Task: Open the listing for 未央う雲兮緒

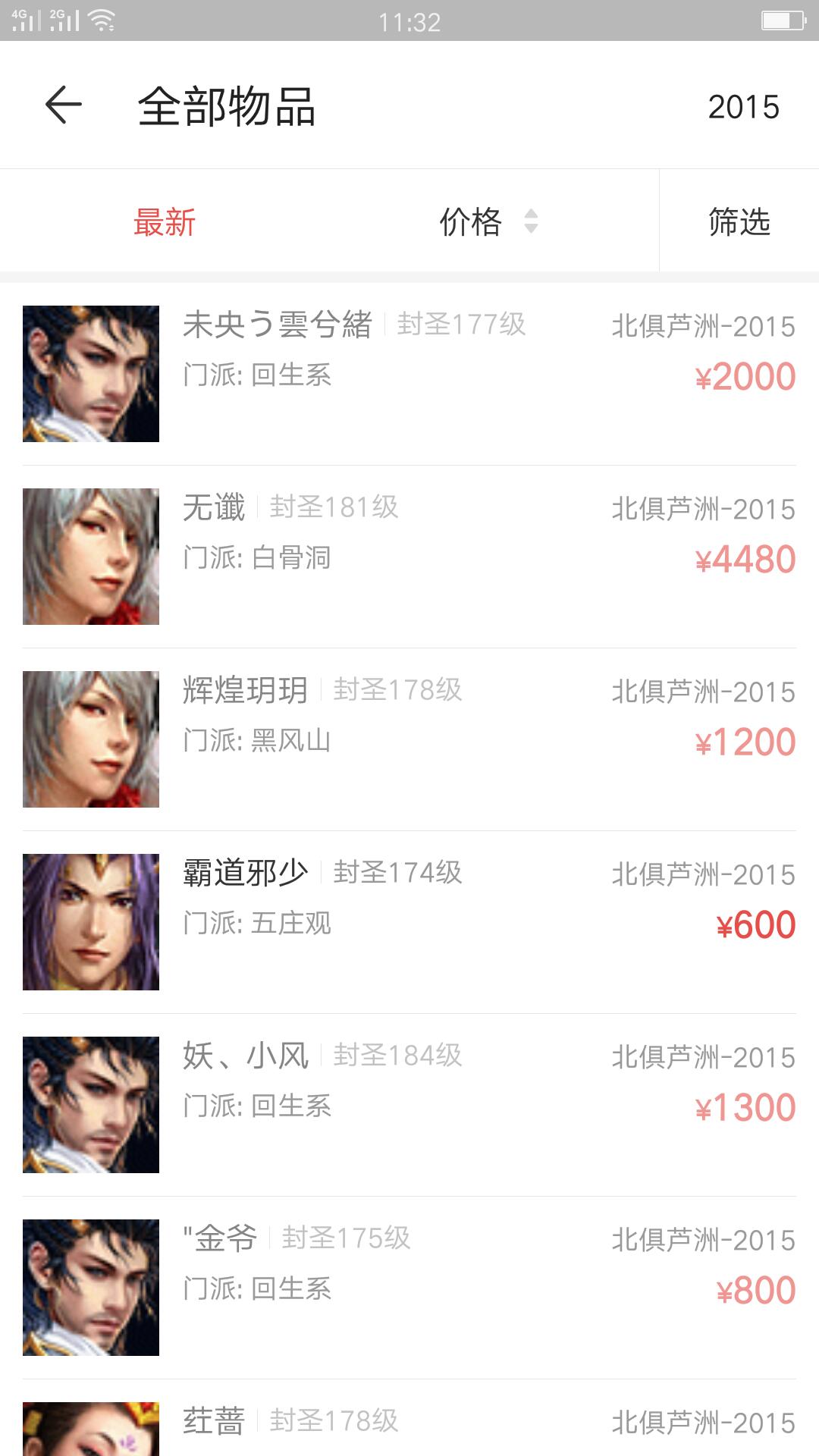Action: coord(409,374)
